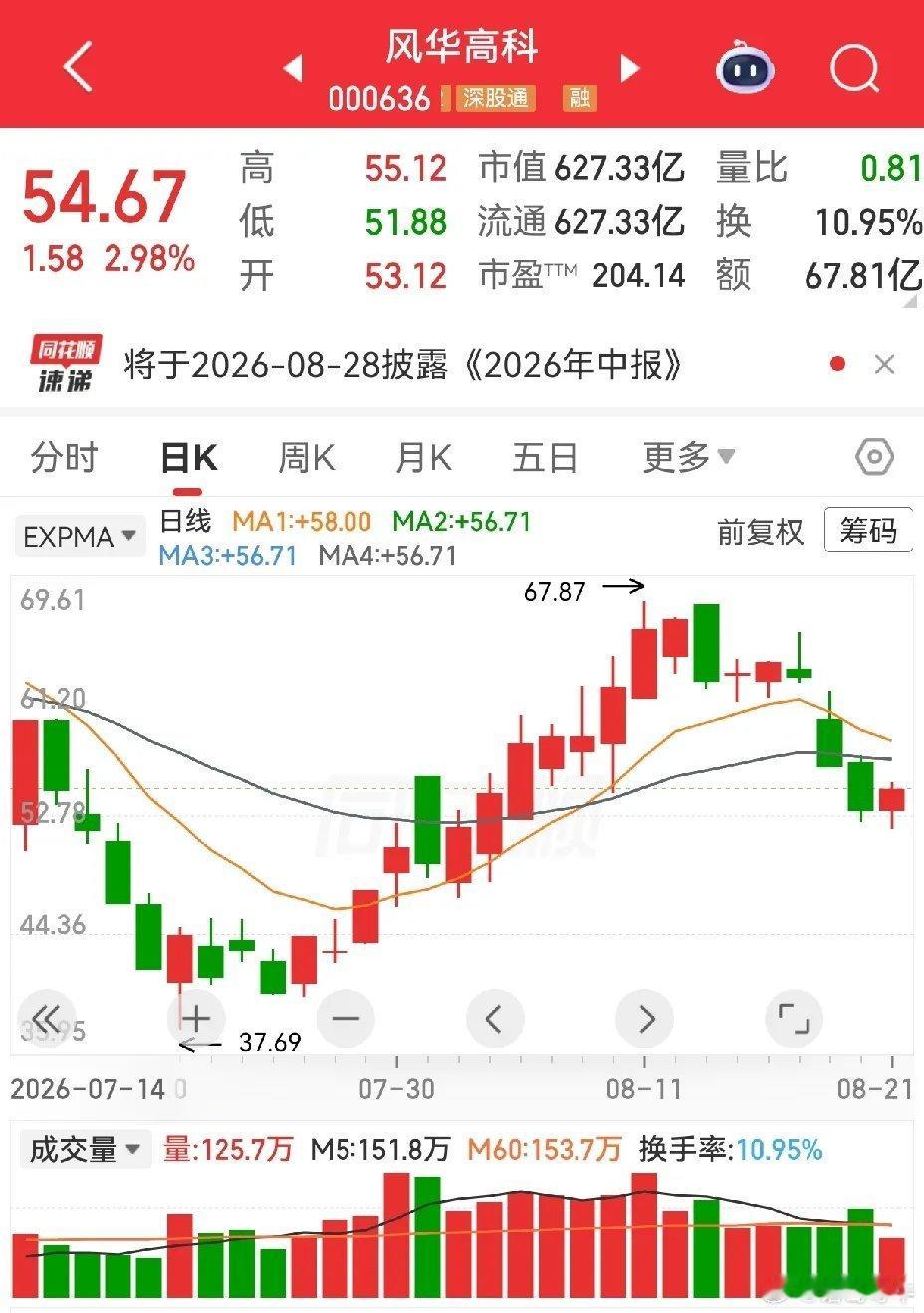Open chart settings hexagon icon
This screenshot has height=1313, width=924.
[874, 457]
